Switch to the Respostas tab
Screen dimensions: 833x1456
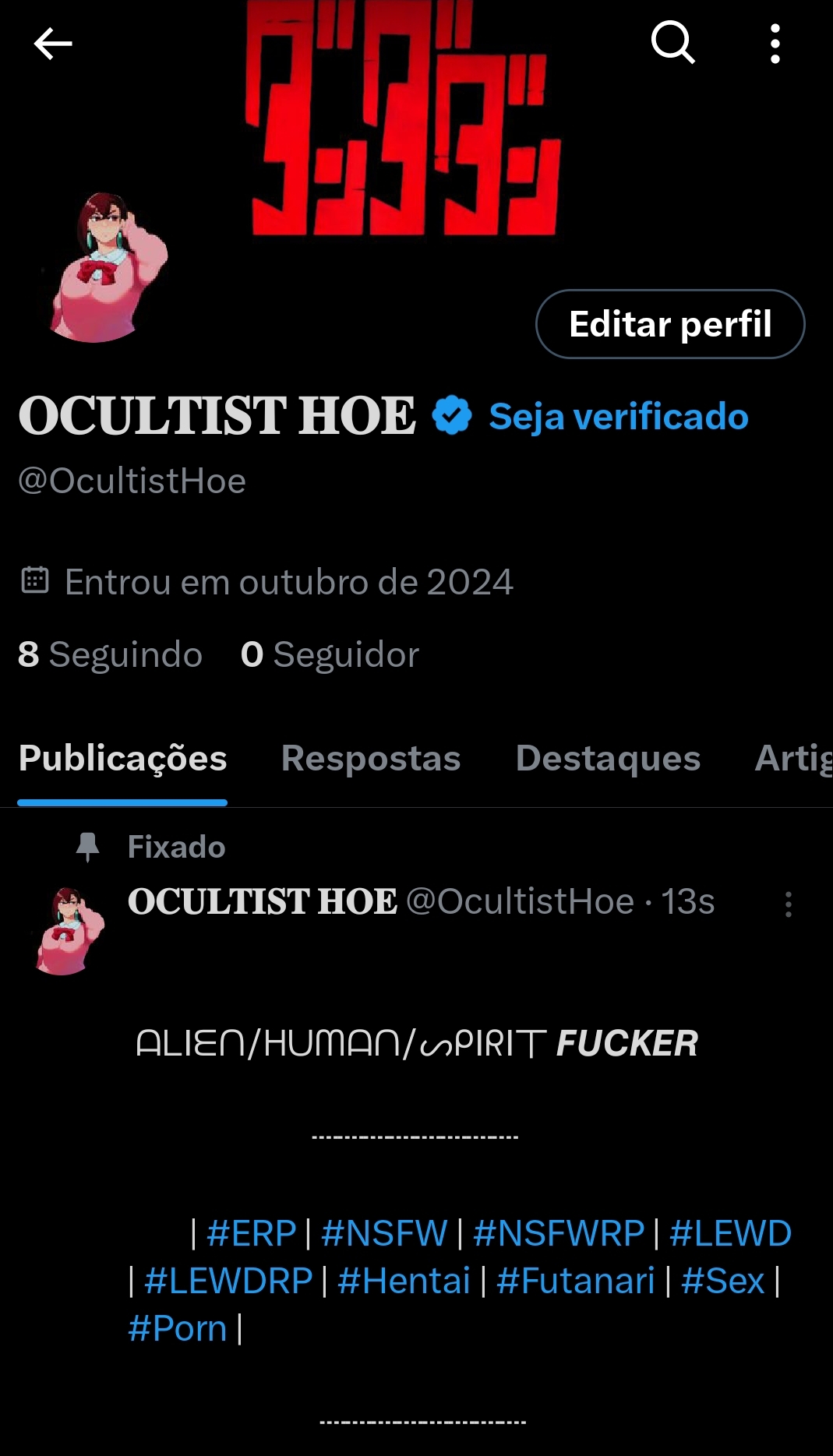(x=371, y=758)
